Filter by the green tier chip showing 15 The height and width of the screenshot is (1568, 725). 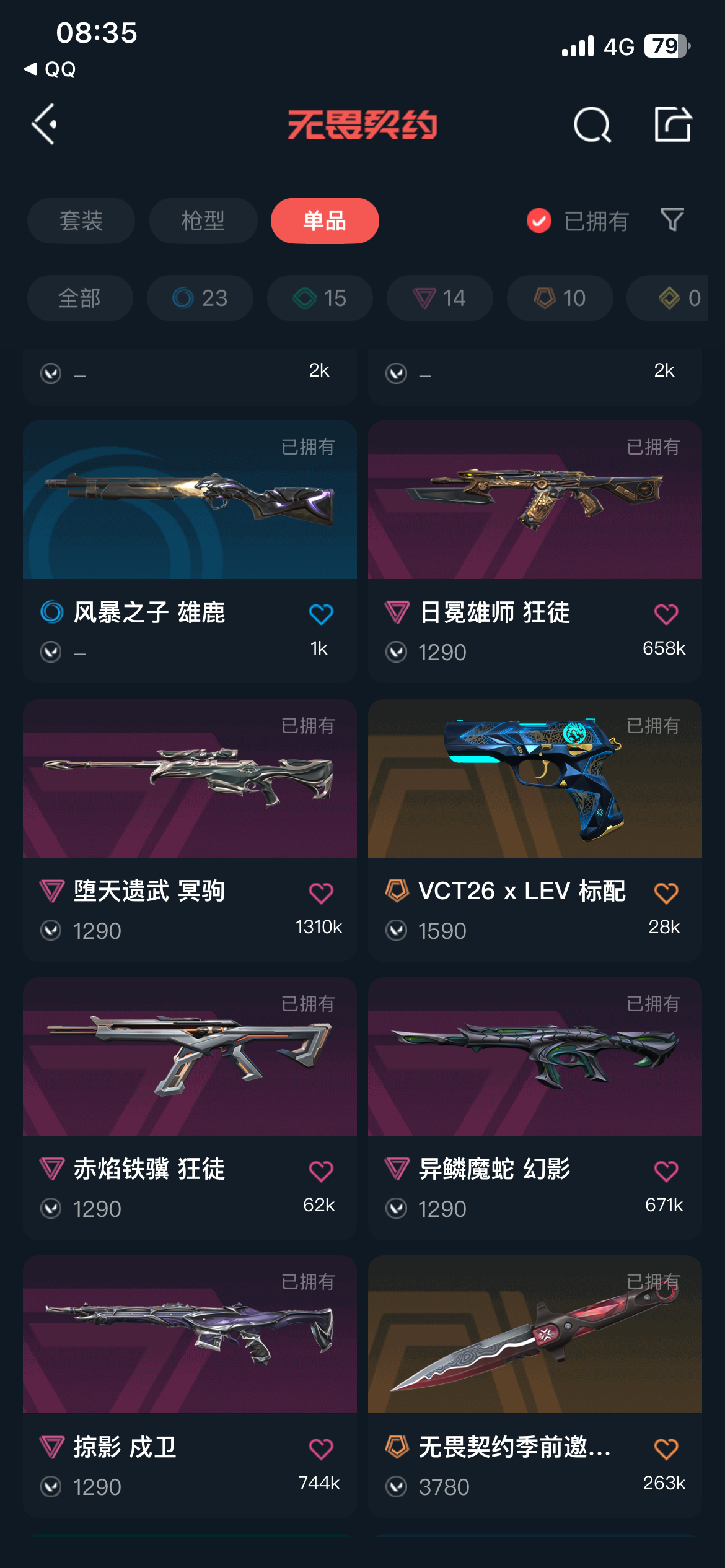point(320,298)
